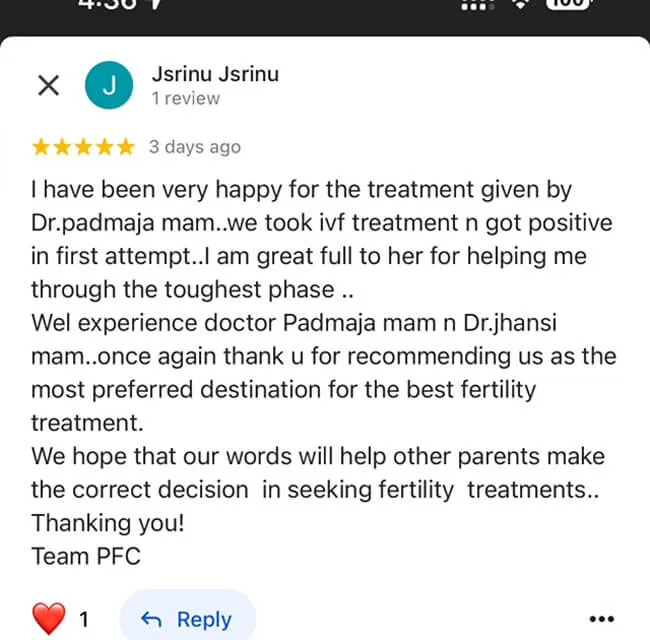Viewport: 650px width, 640px height.
Task: Reply to Jsrinu Jsrinu's review
Action: pyautogui.click(x=187, y=619)
